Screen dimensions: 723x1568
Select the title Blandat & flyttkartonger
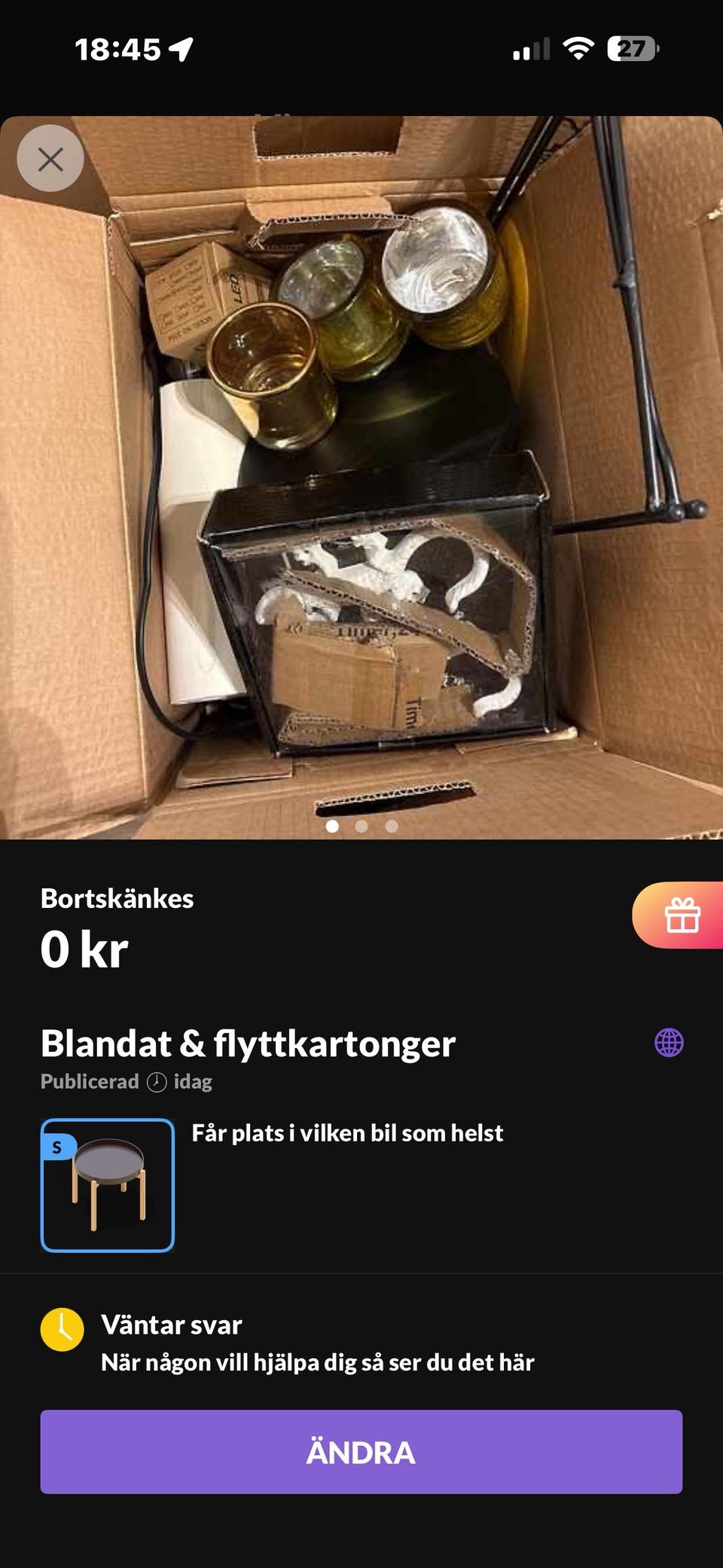coord(247,1044)
